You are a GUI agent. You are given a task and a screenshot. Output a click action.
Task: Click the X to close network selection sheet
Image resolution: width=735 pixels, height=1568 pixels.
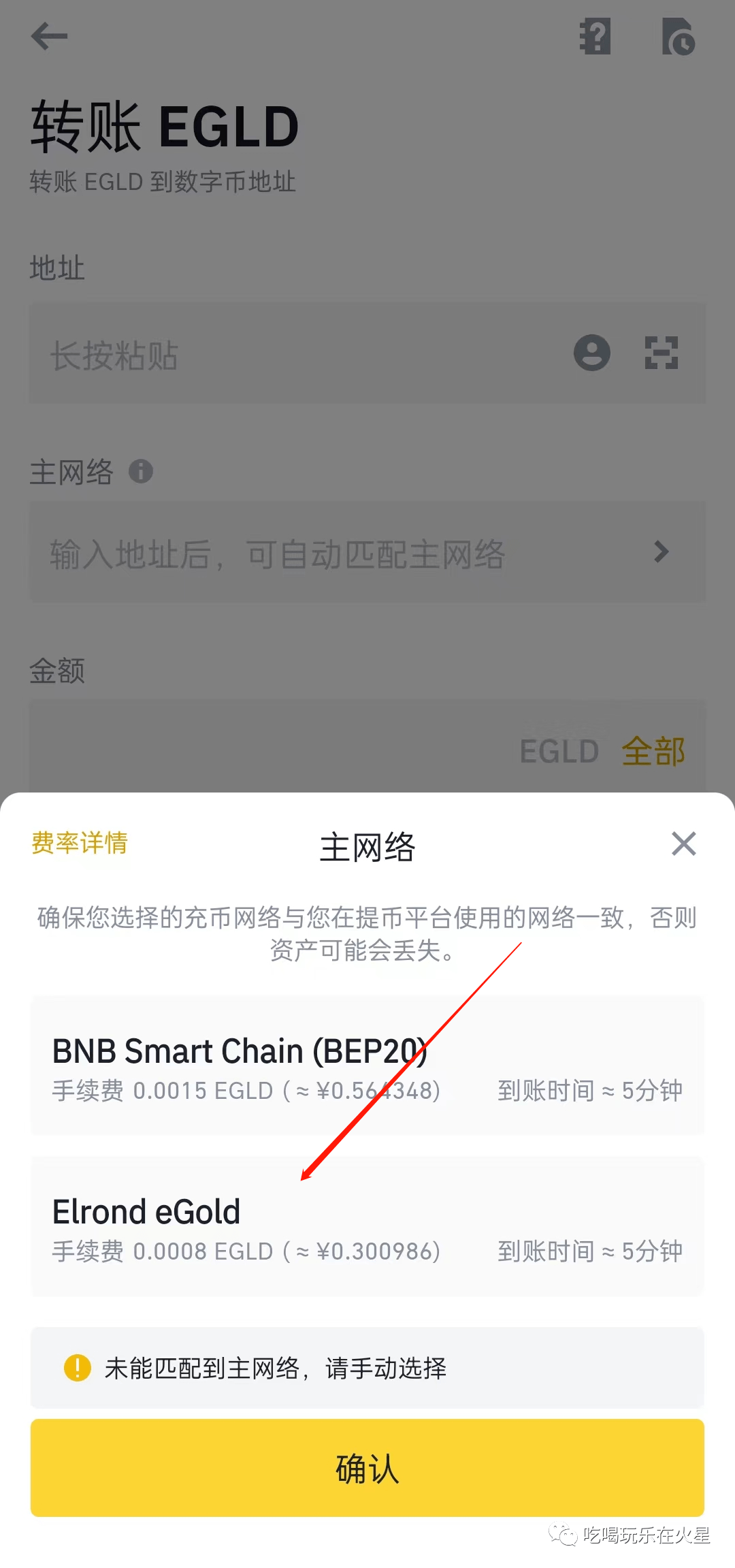[x=683, y=844]
